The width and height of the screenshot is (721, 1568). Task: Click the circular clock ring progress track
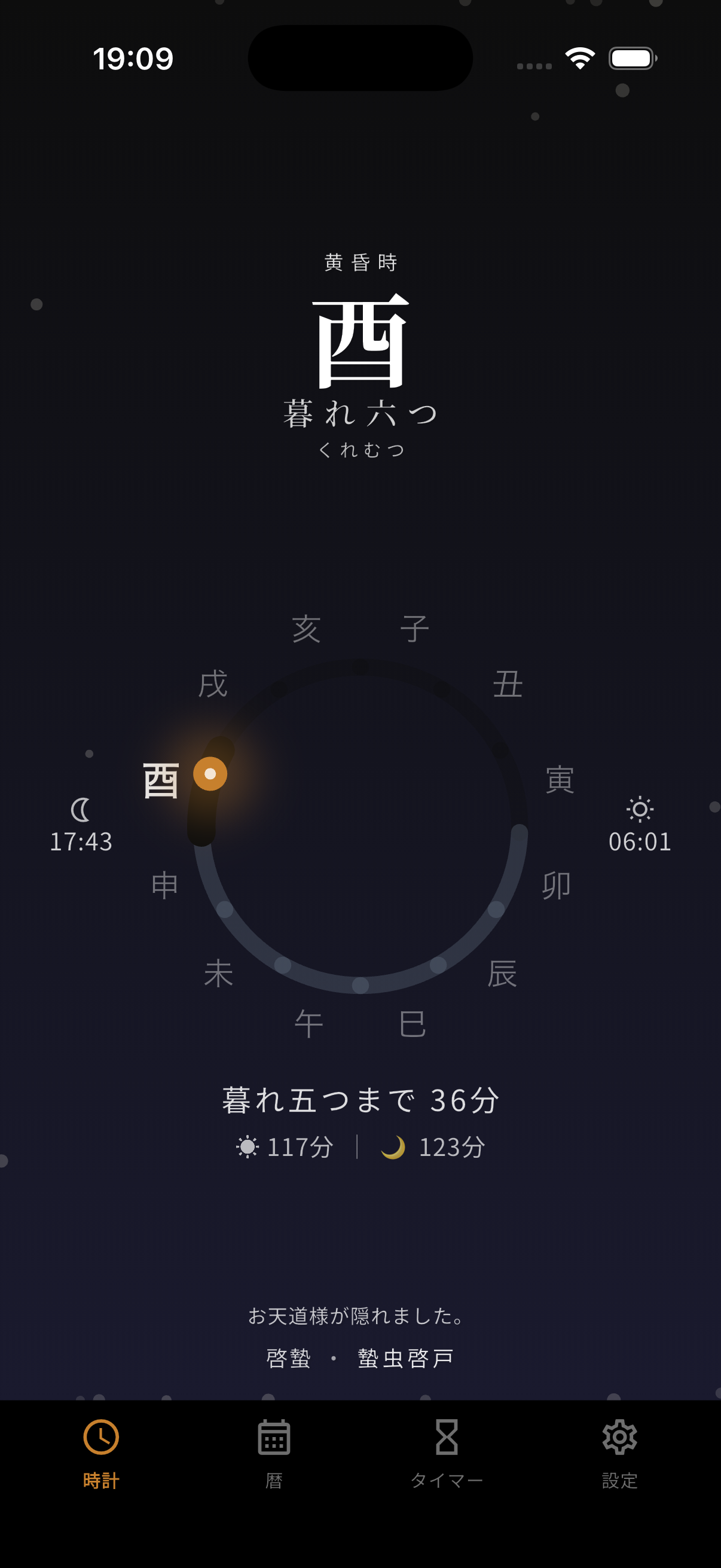pyautogui.click(x=360, y=986)
